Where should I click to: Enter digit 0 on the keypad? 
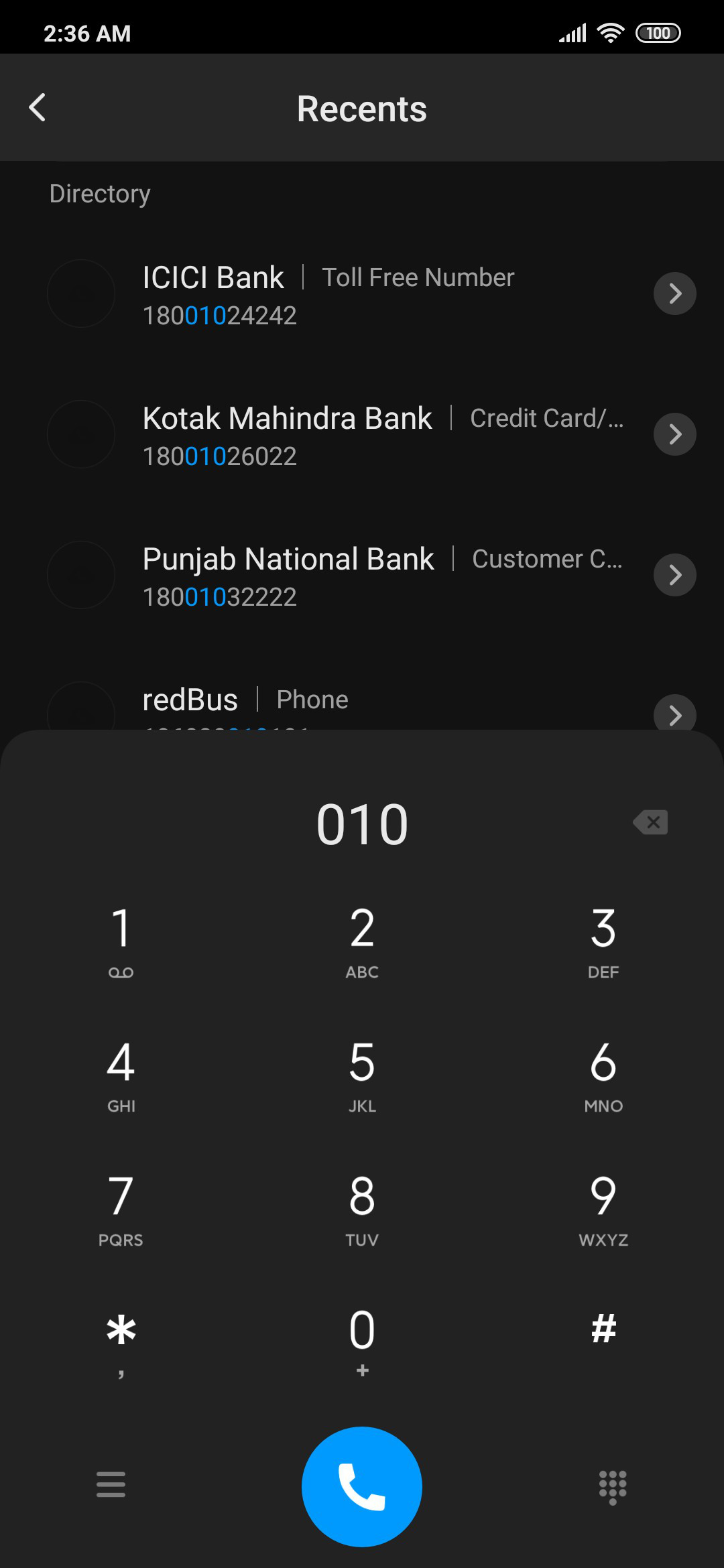362,1342
